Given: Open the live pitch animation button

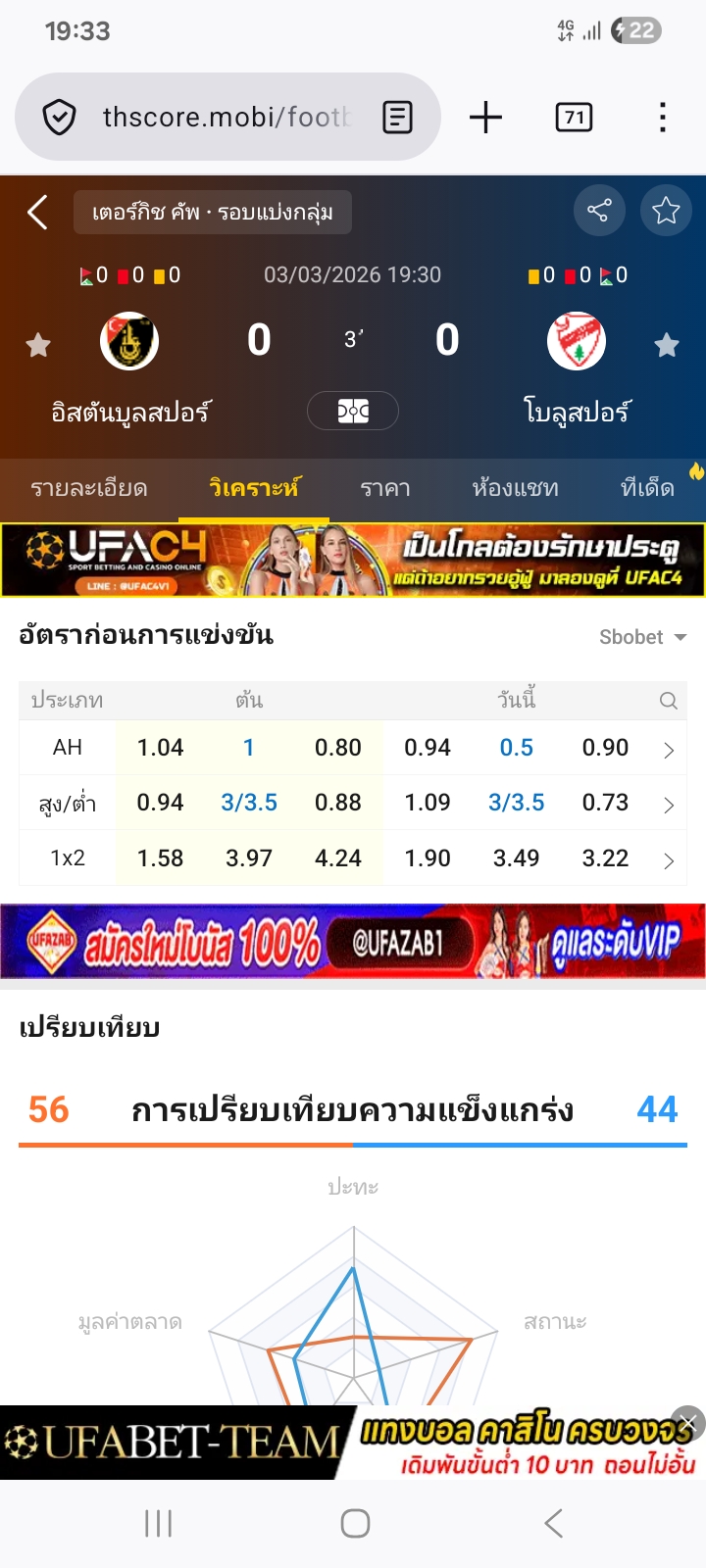Looking at the screenshot, I should click(x=353, y=411).
